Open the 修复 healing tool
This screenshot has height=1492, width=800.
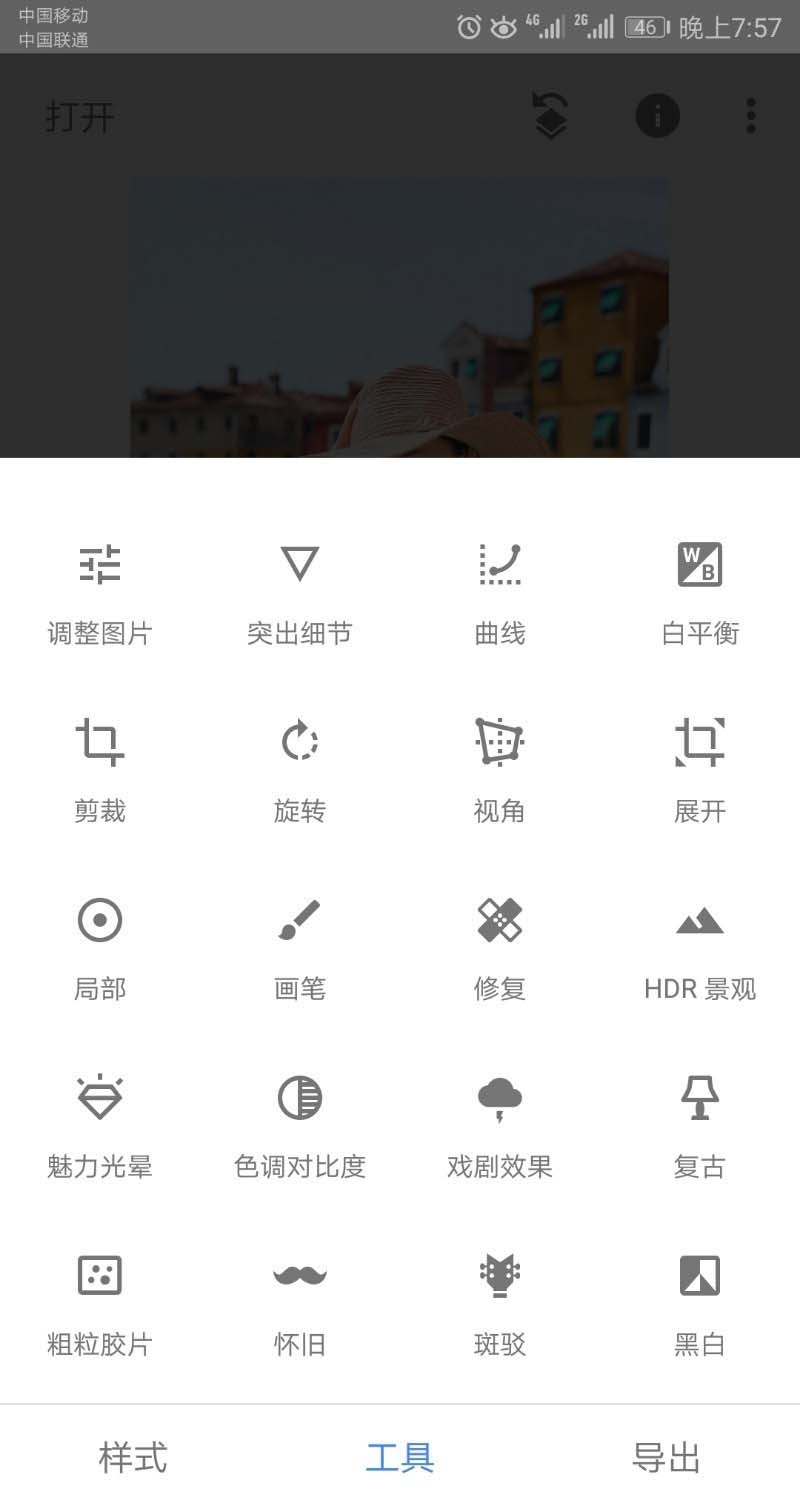click(500, 948)
